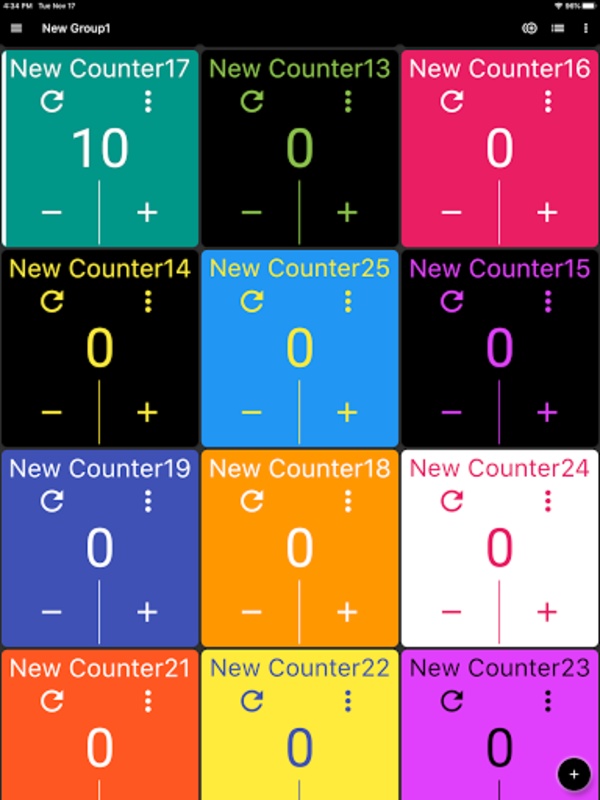The width and height of the screenshot is (600, 800).
Task: Decrement New Counter15
Action: pyautogui.click(x=452, y=412)
